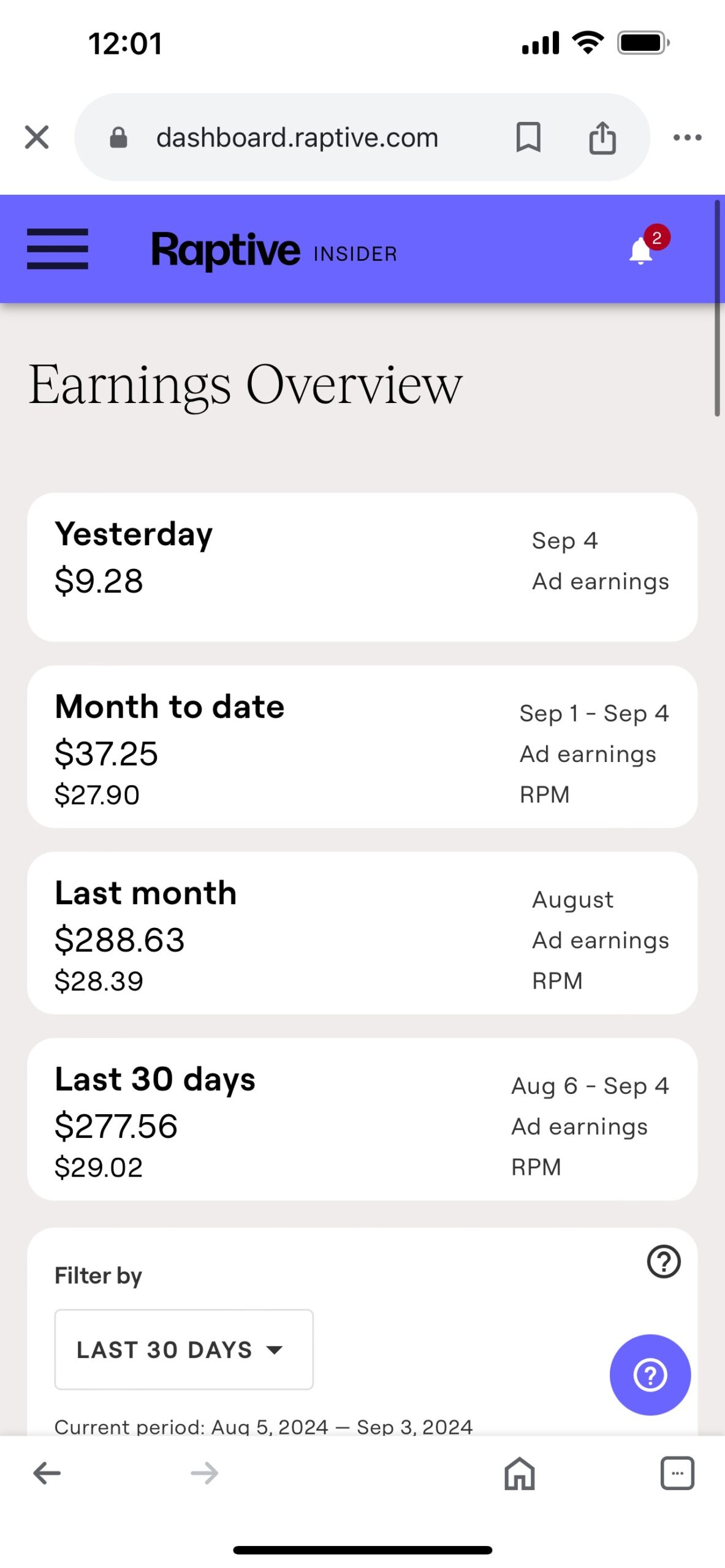Image resolution: width=725 pixels, height=1568 pixels.
Task: Open the browser tabs view
Action: click(x=677, y=1473)
